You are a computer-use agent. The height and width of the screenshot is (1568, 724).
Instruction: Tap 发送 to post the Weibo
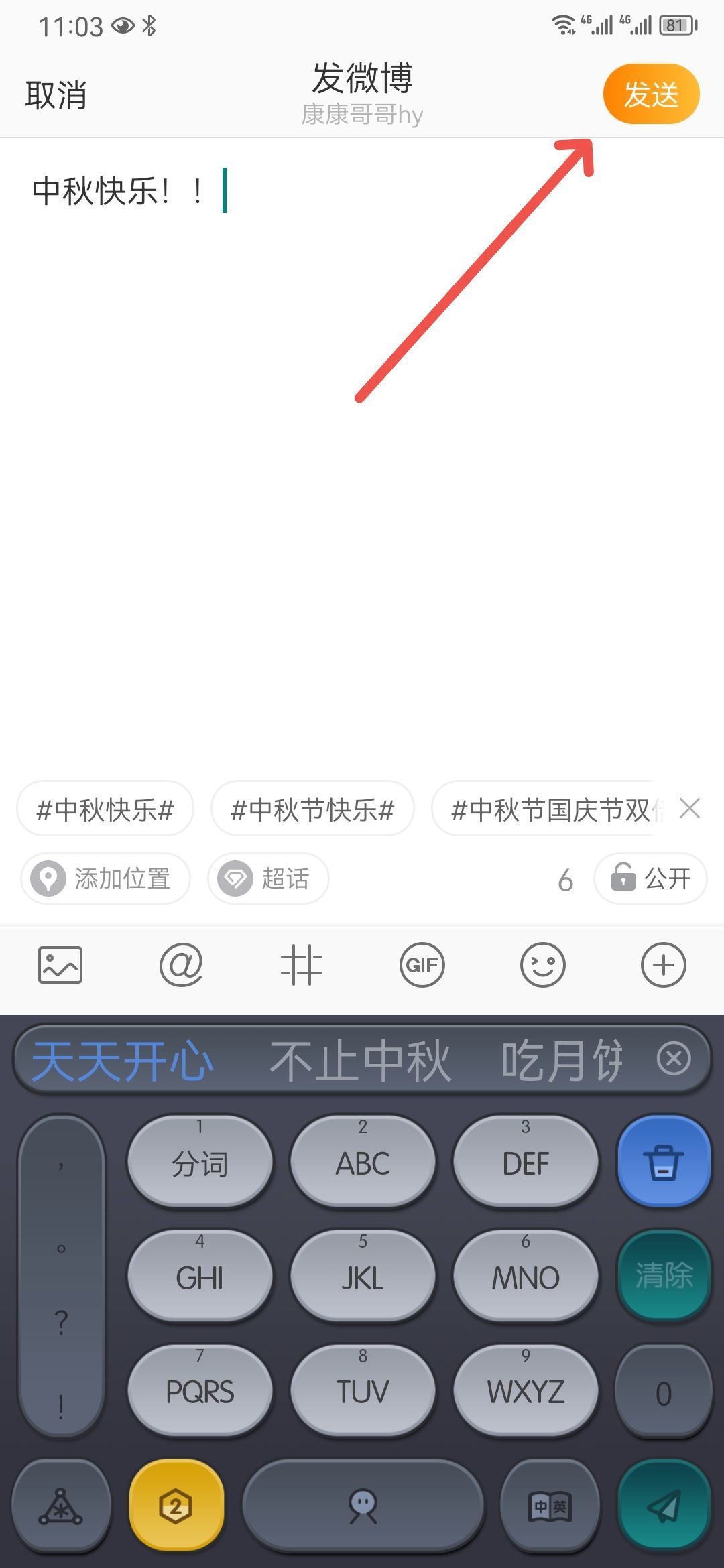(651, 94)
